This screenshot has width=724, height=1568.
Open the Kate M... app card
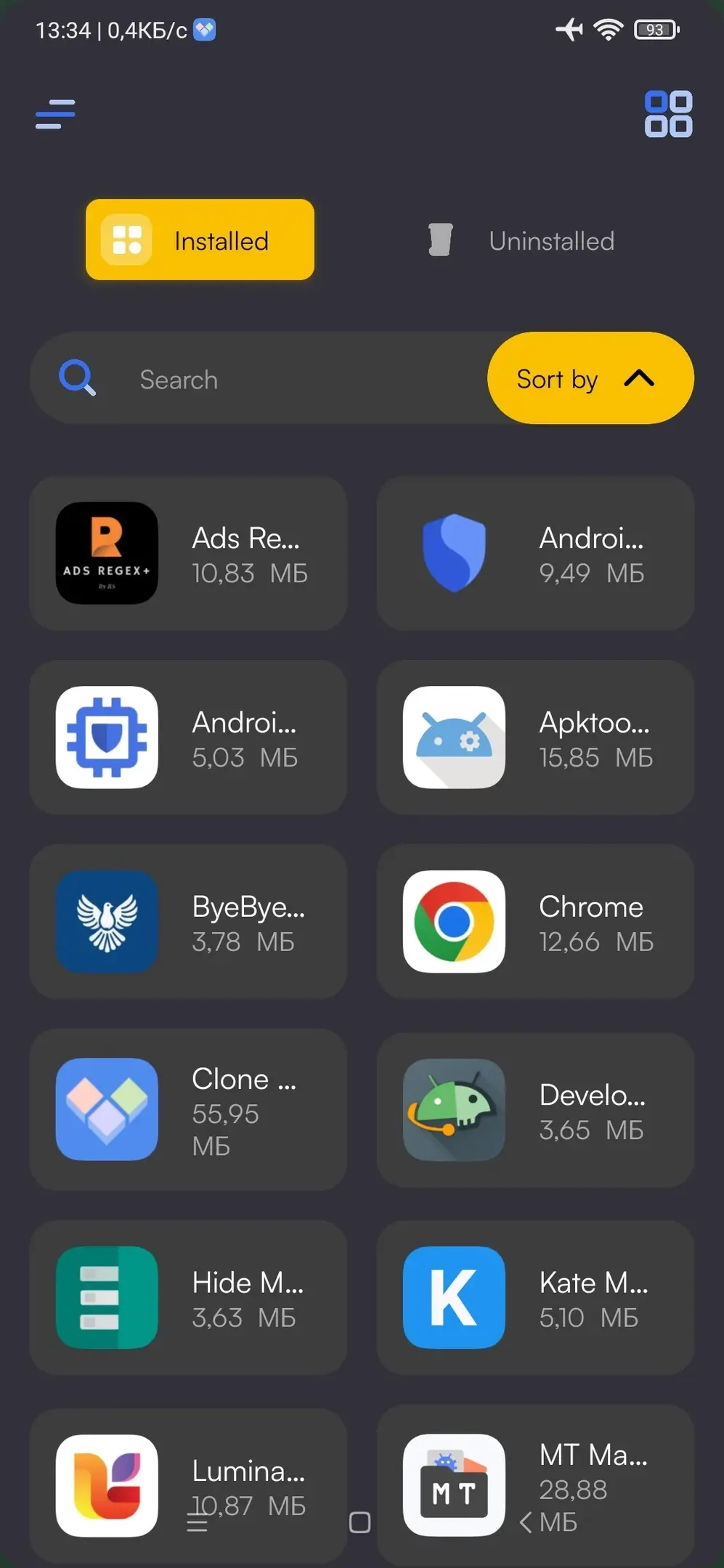535,1297
